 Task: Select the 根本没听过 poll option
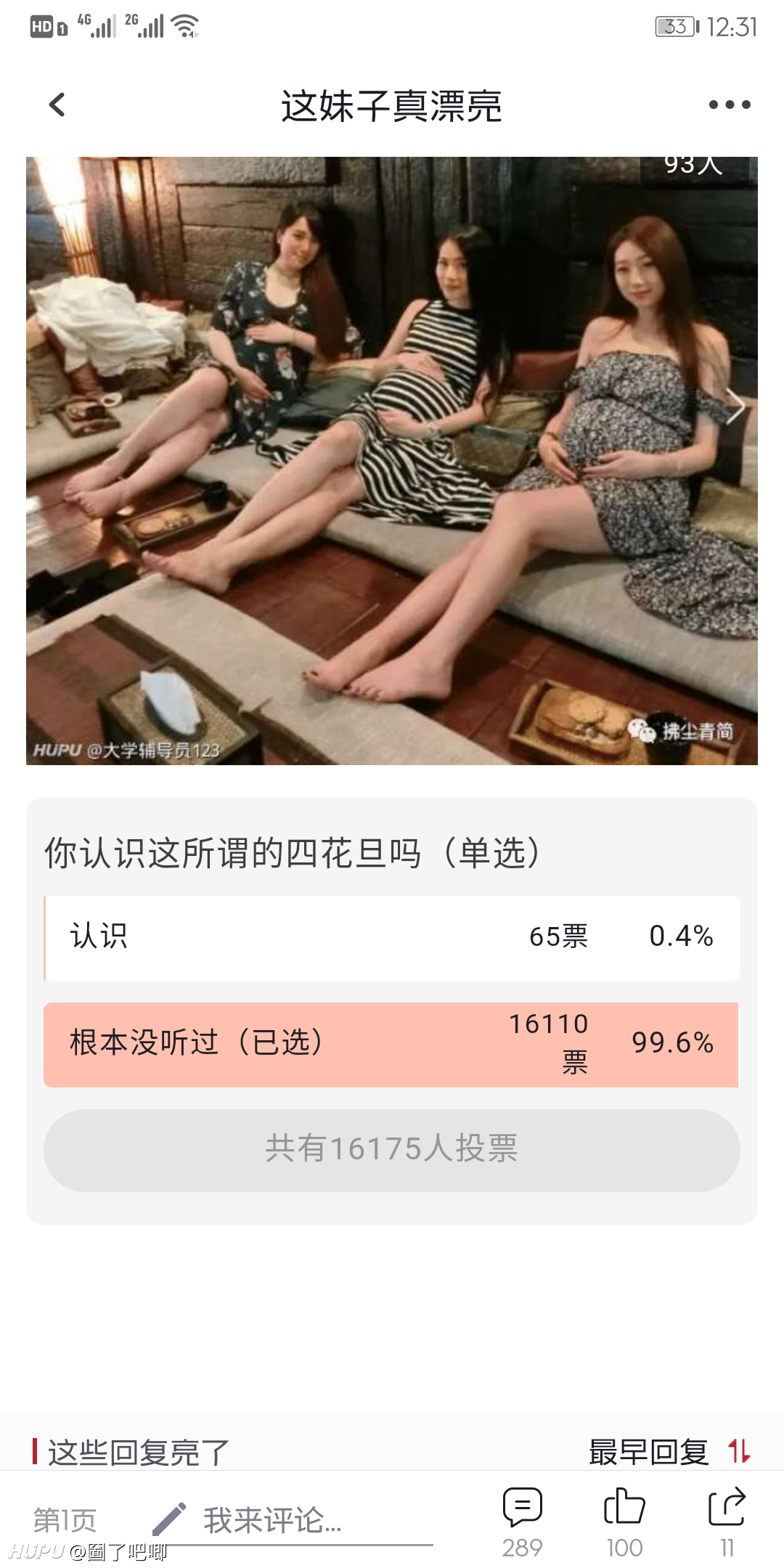[x=392, y=1045]
